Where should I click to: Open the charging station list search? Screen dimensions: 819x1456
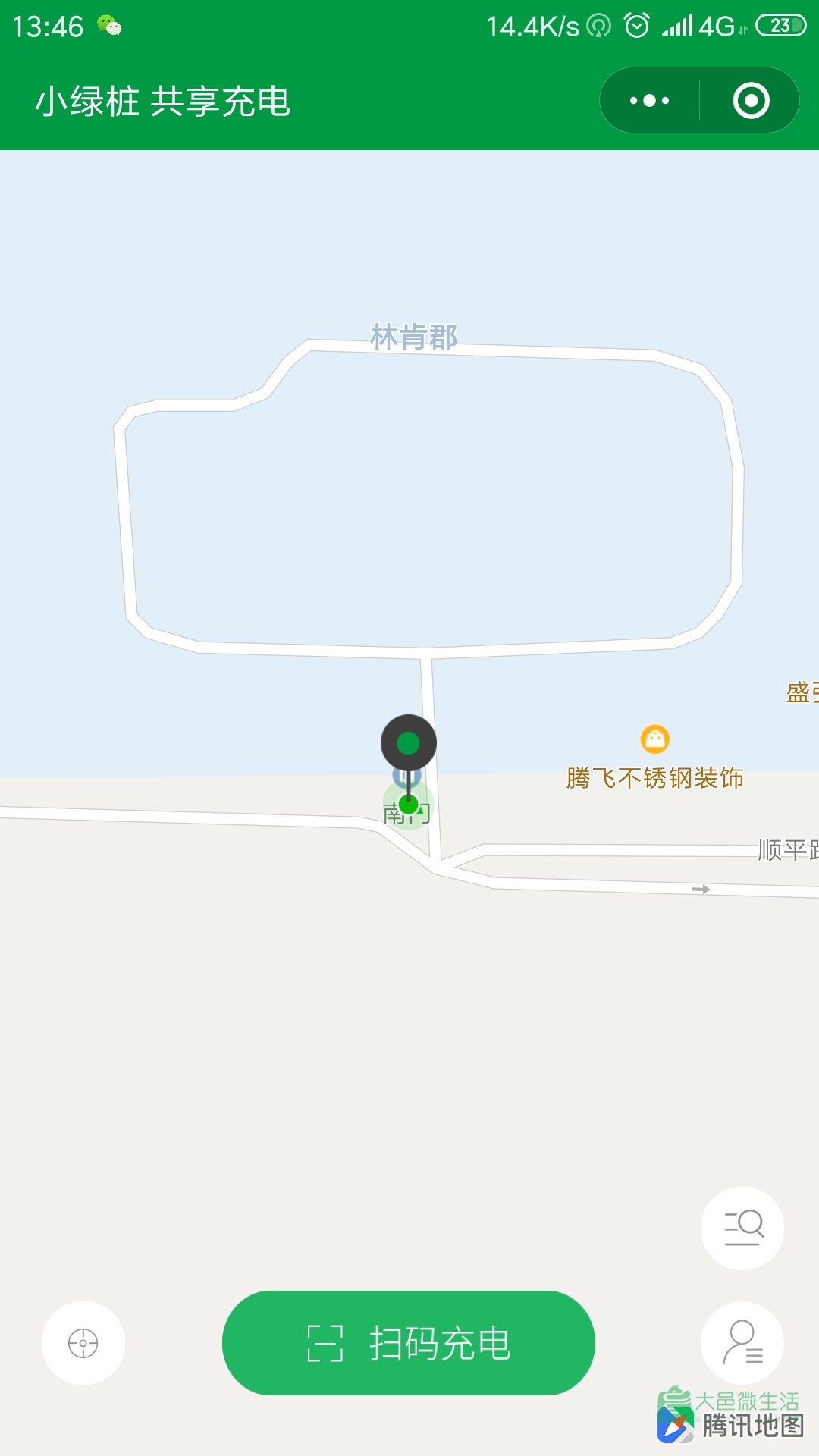(x=742, y=1228)
